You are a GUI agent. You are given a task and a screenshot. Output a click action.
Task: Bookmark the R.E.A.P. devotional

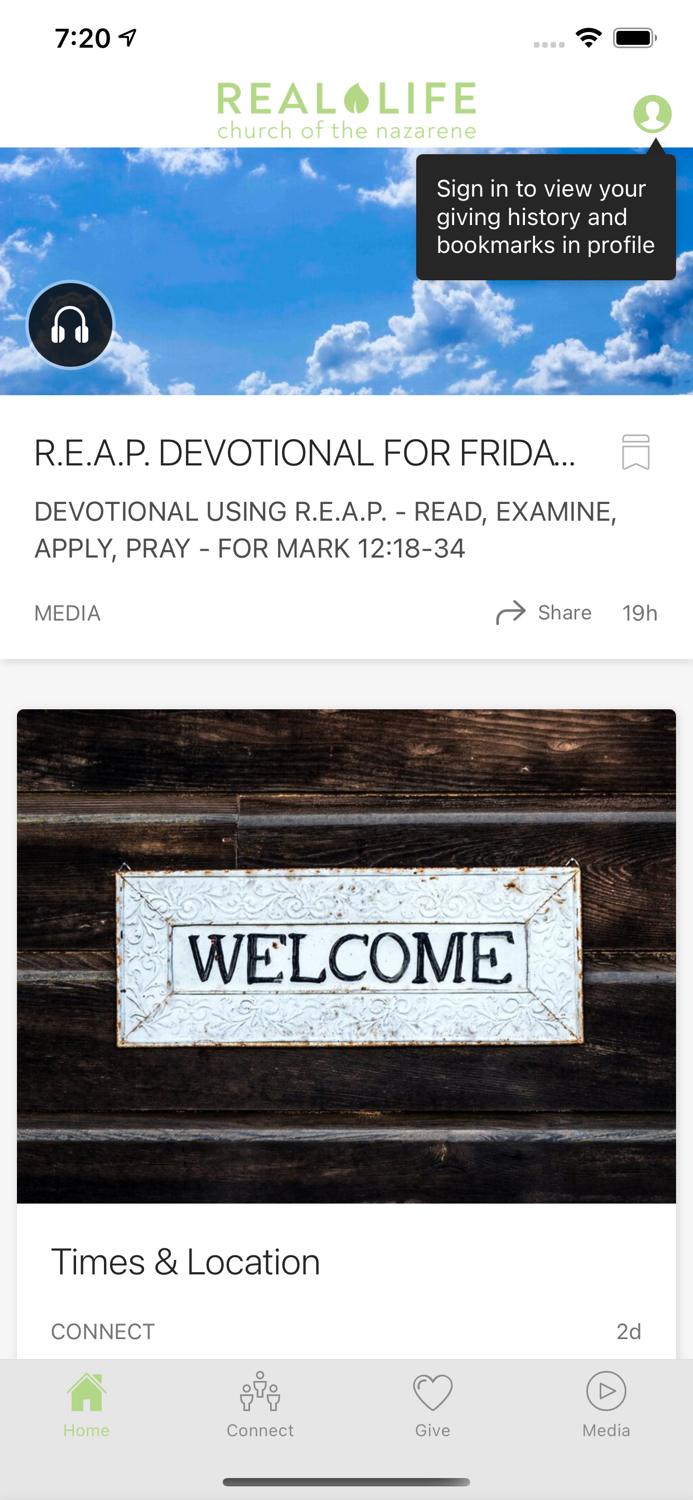[636, 452]
